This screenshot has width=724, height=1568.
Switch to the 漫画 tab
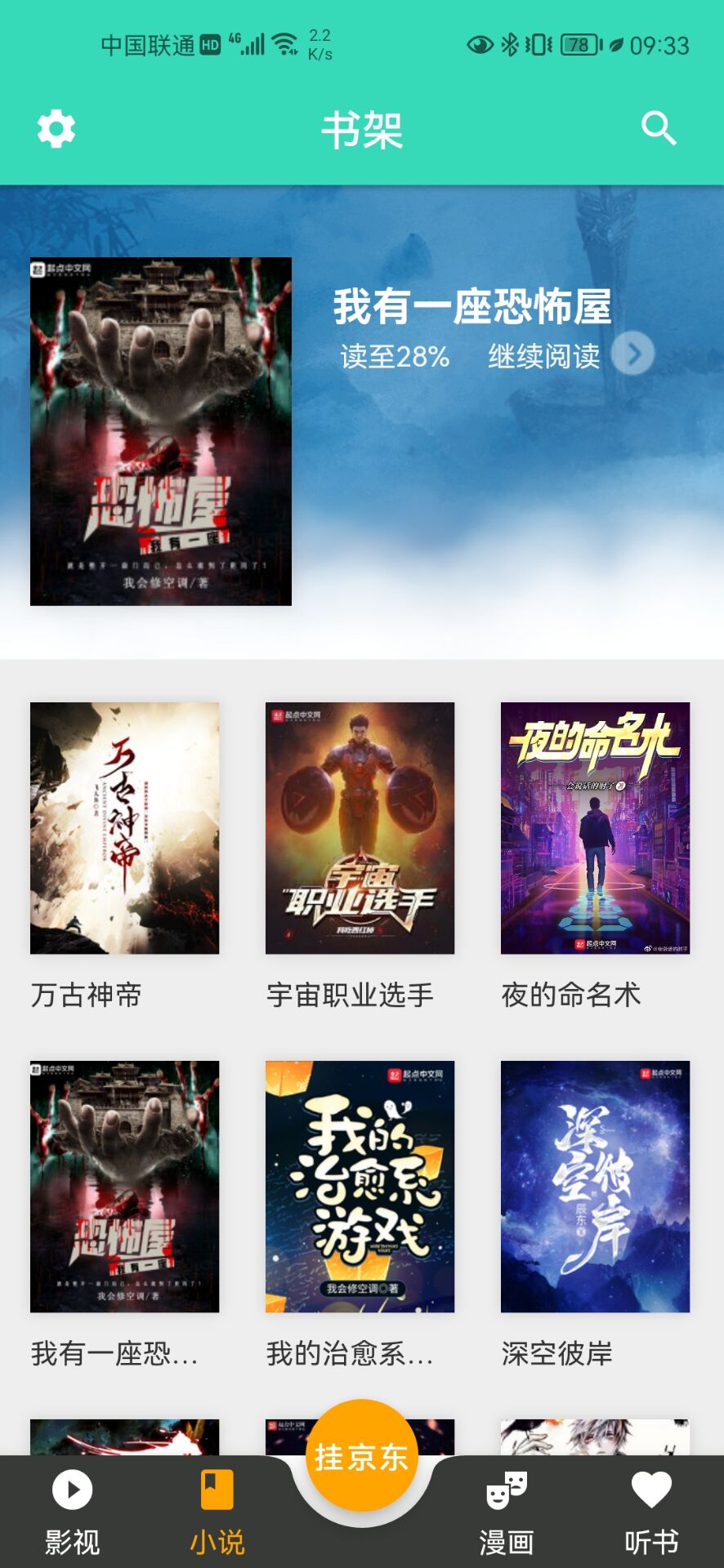pos(507,1511)
